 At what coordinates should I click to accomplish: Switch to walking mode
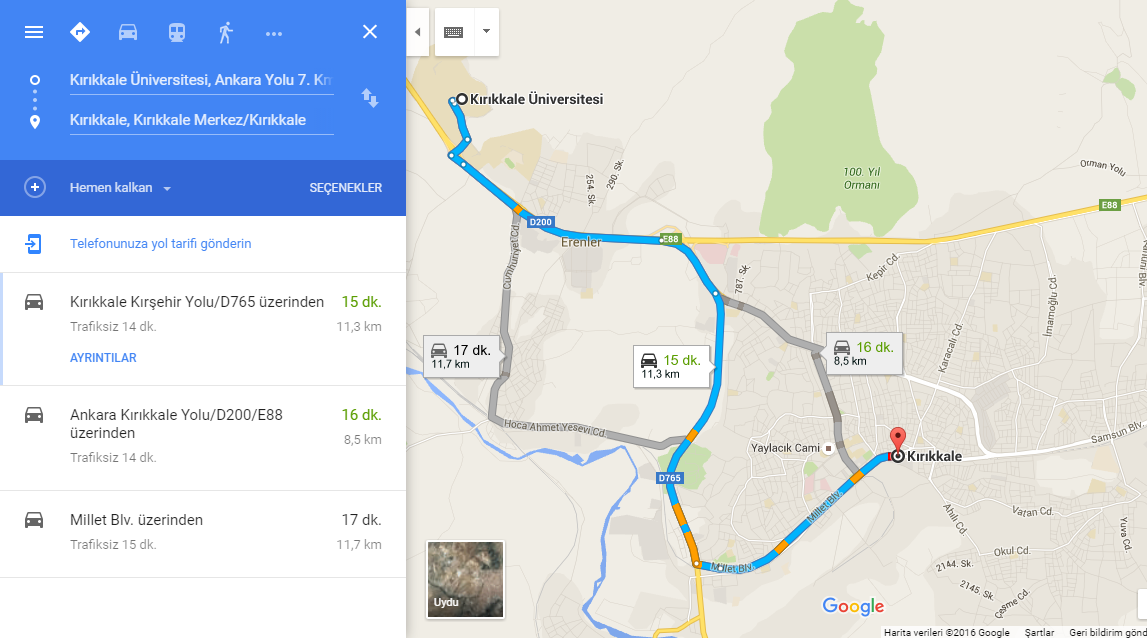[225, 32]
